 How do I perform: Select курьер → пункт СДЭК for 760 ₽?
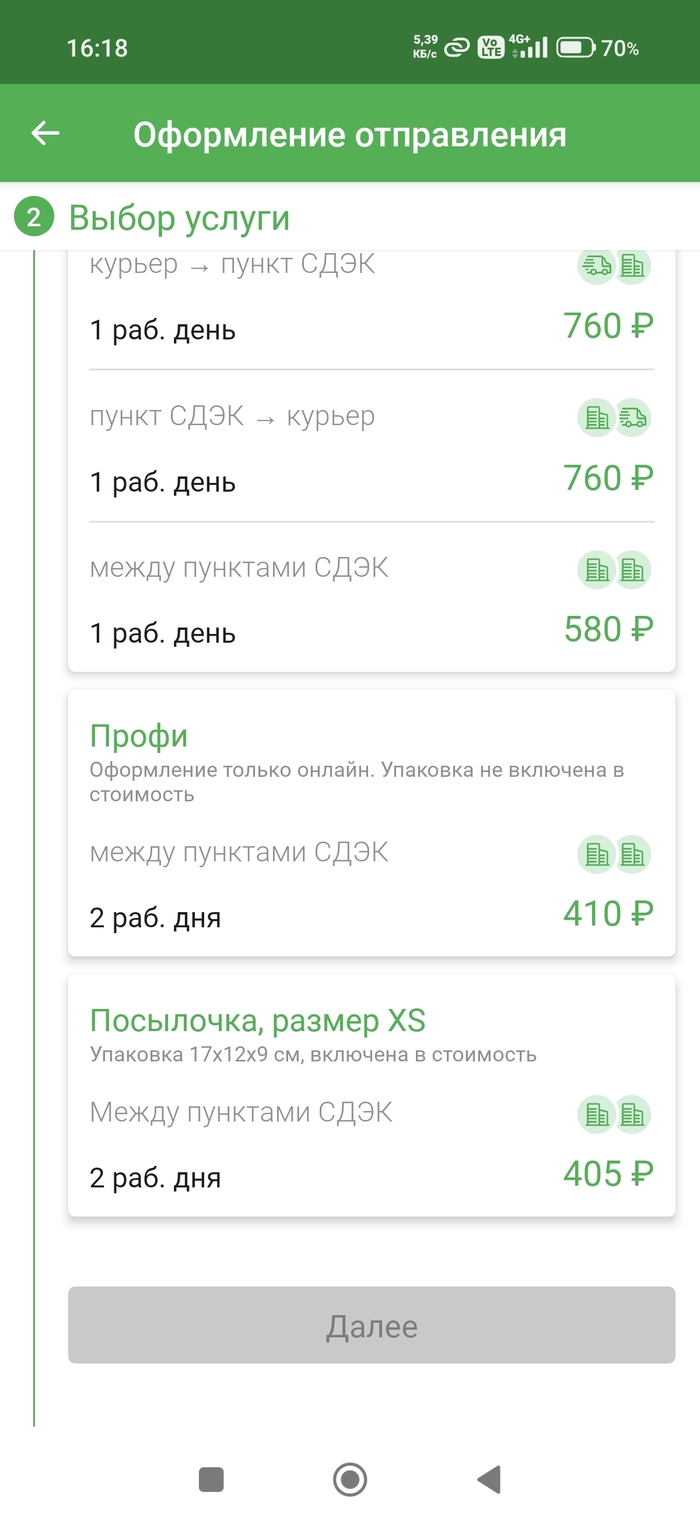tap(371, 300)
